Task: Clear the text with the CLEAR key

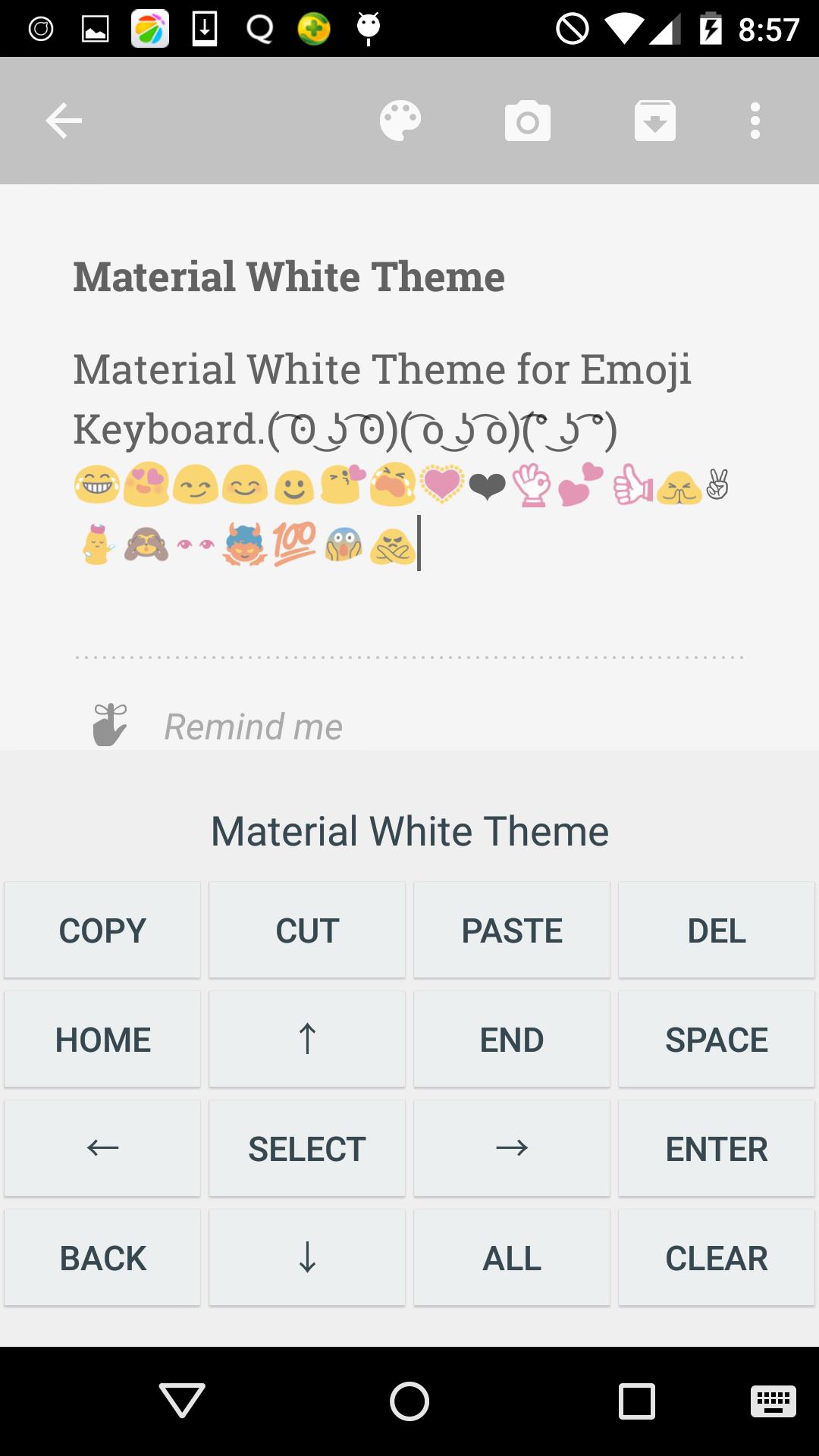Action: (x=716, y=1257)
